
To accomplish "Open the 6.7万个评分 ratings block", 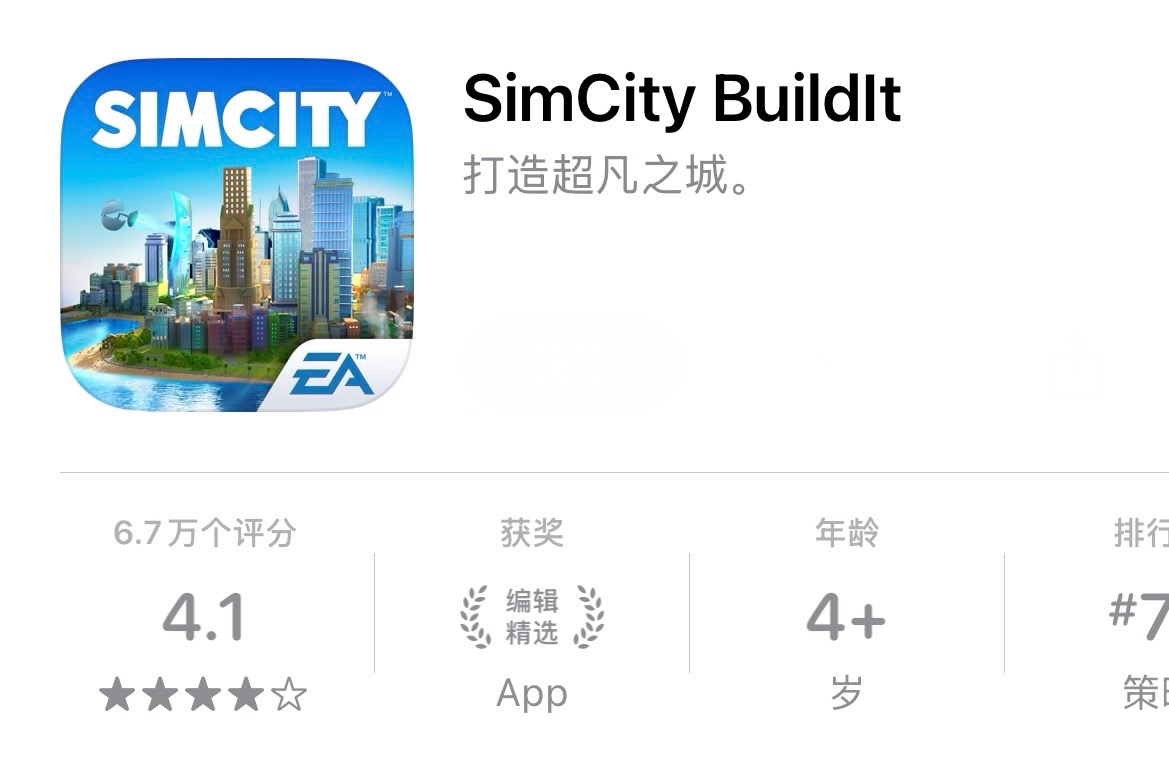I will (x=204, y=616).
